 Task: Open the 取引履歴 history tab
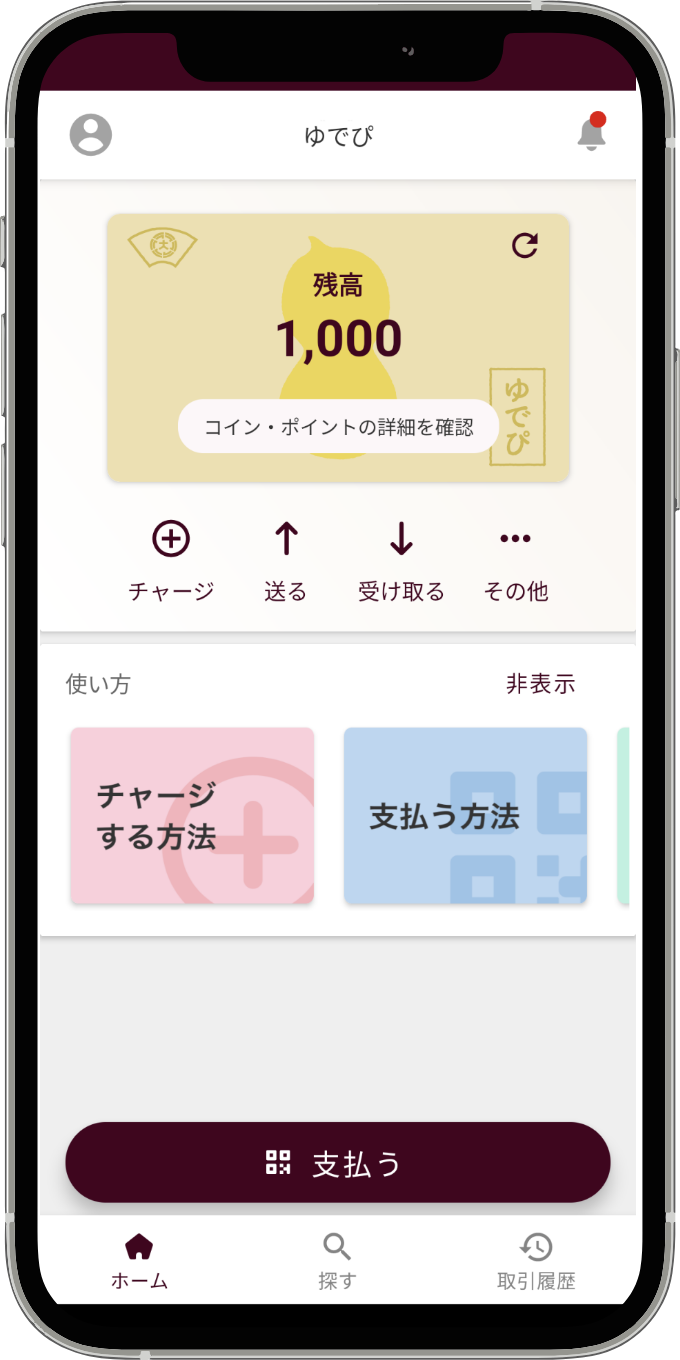point(536,1260)
